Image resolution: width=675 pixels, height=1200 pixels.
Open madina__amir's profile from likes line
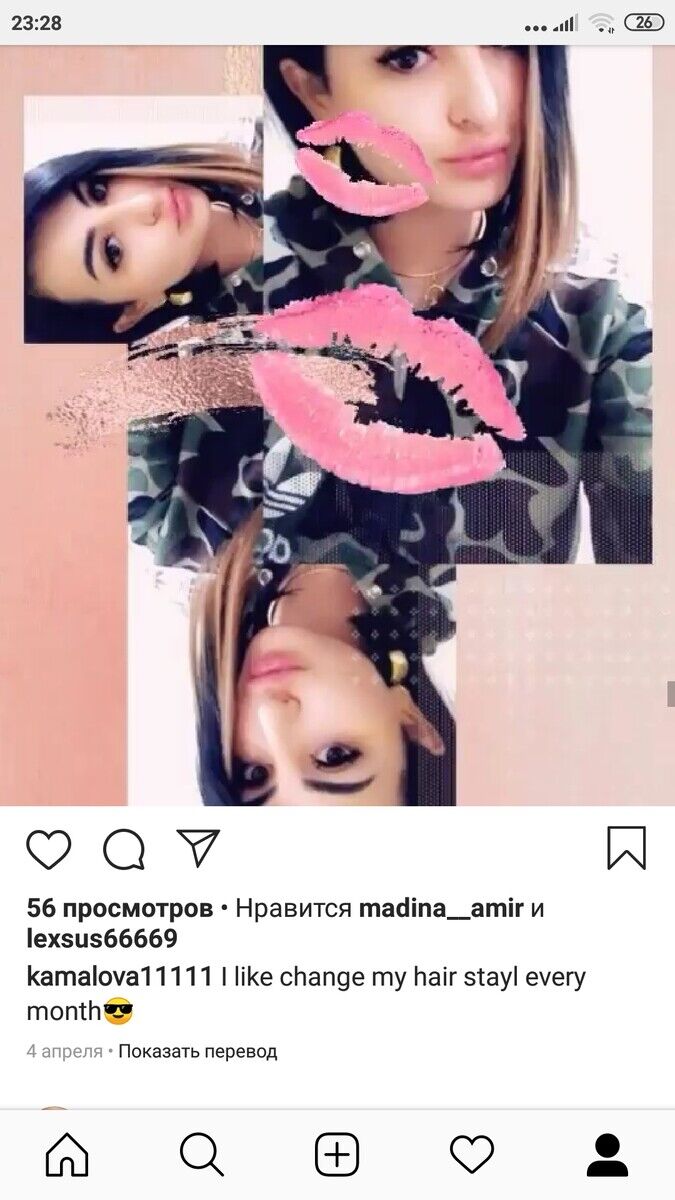441,909
